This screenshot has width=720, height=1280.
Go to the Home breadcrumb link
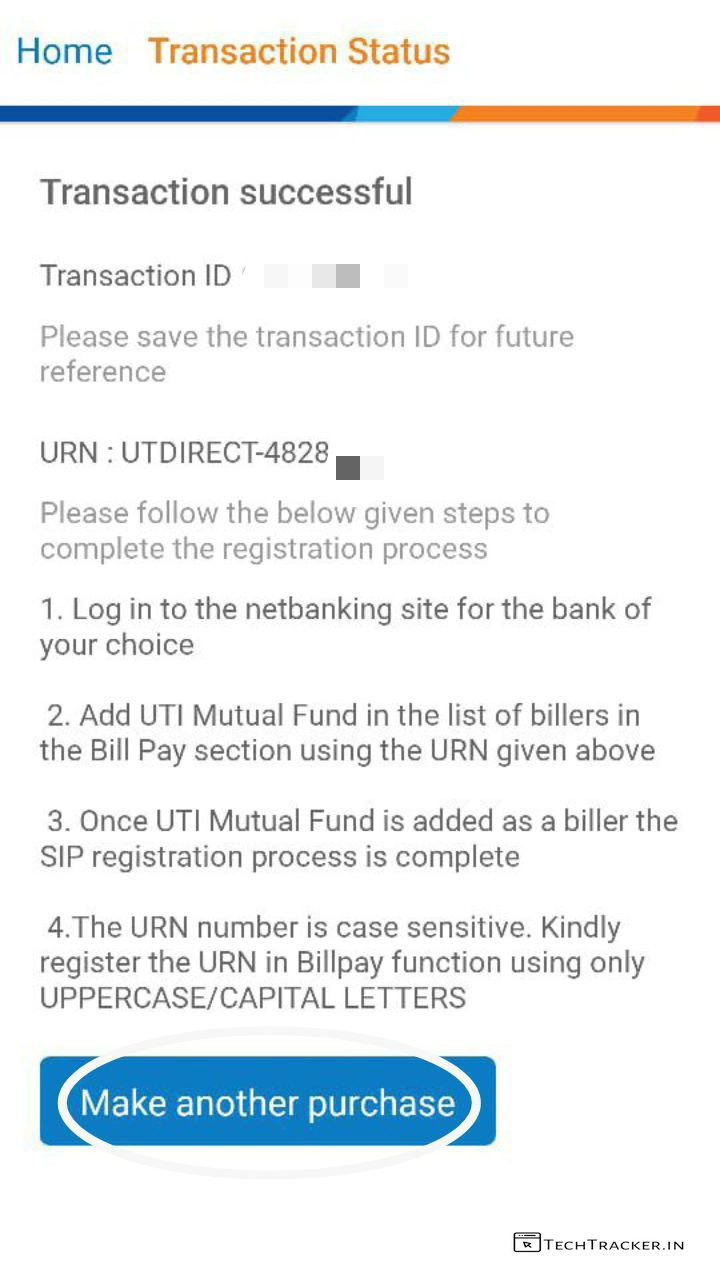pos(65,51)
